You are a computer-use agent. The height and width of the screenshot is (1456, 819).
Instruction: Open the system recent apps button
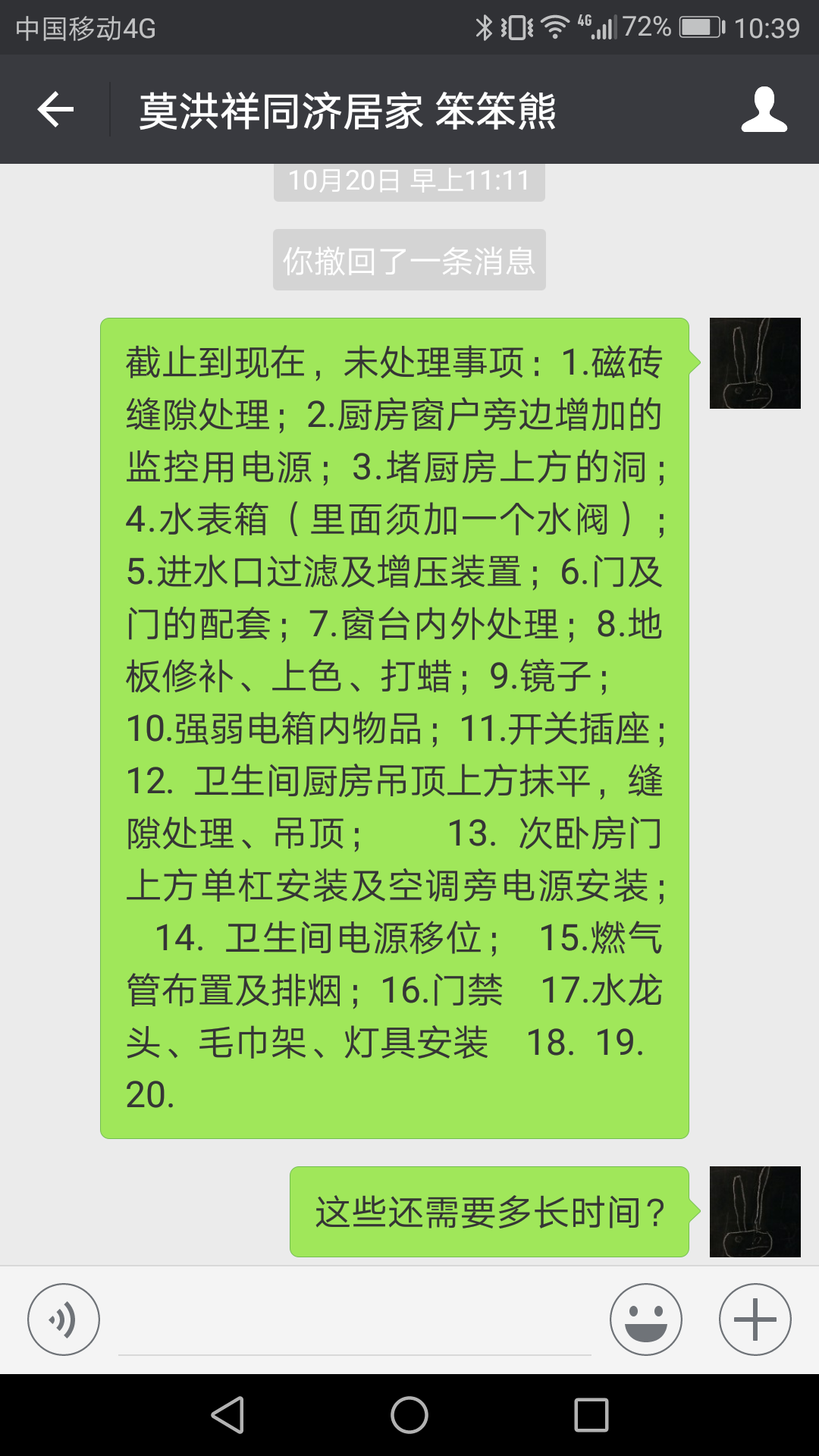click(591, 1415)
